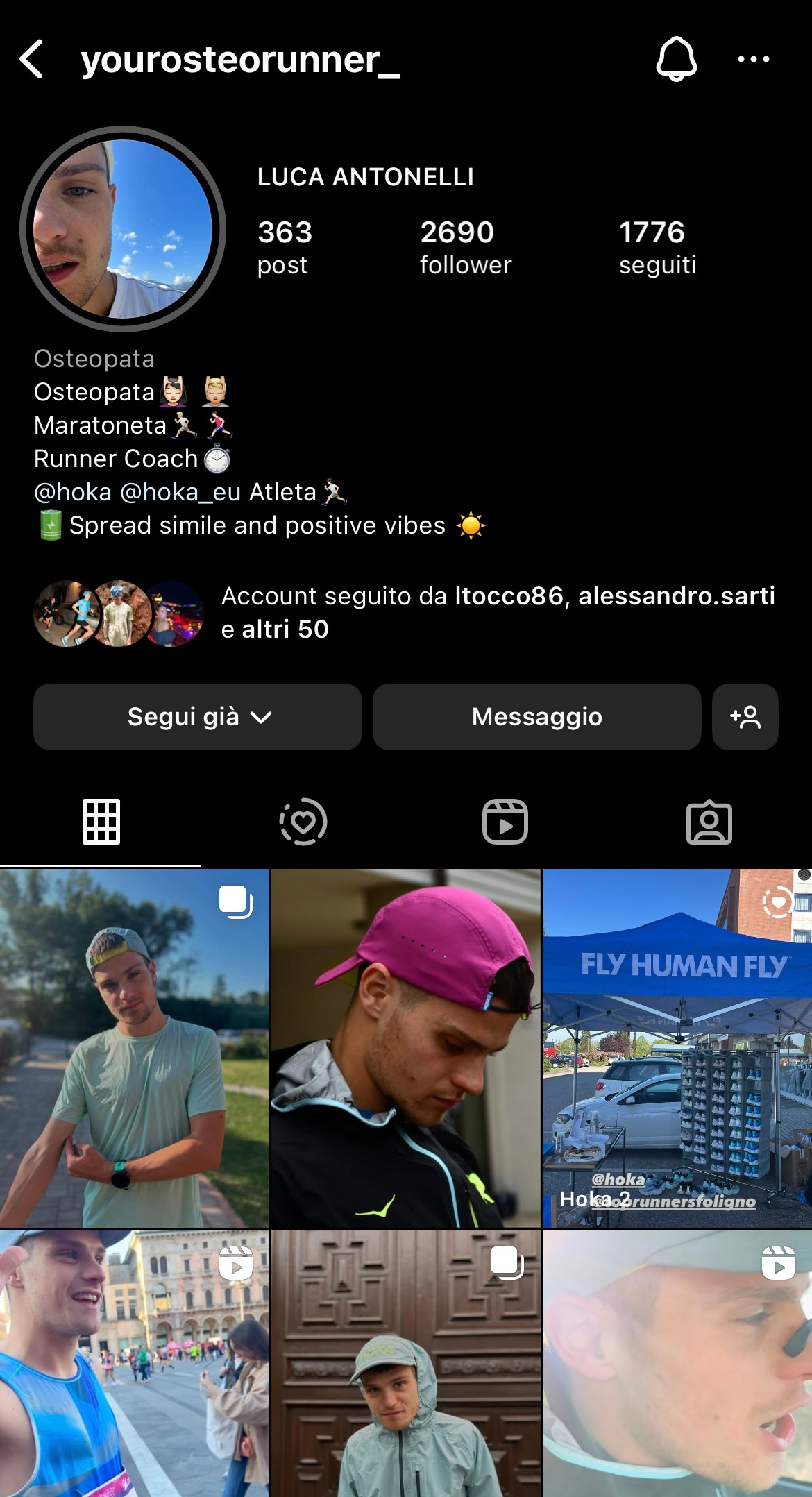
Task: Open the pink cap photo post
Action: [x=405, y=1048]
